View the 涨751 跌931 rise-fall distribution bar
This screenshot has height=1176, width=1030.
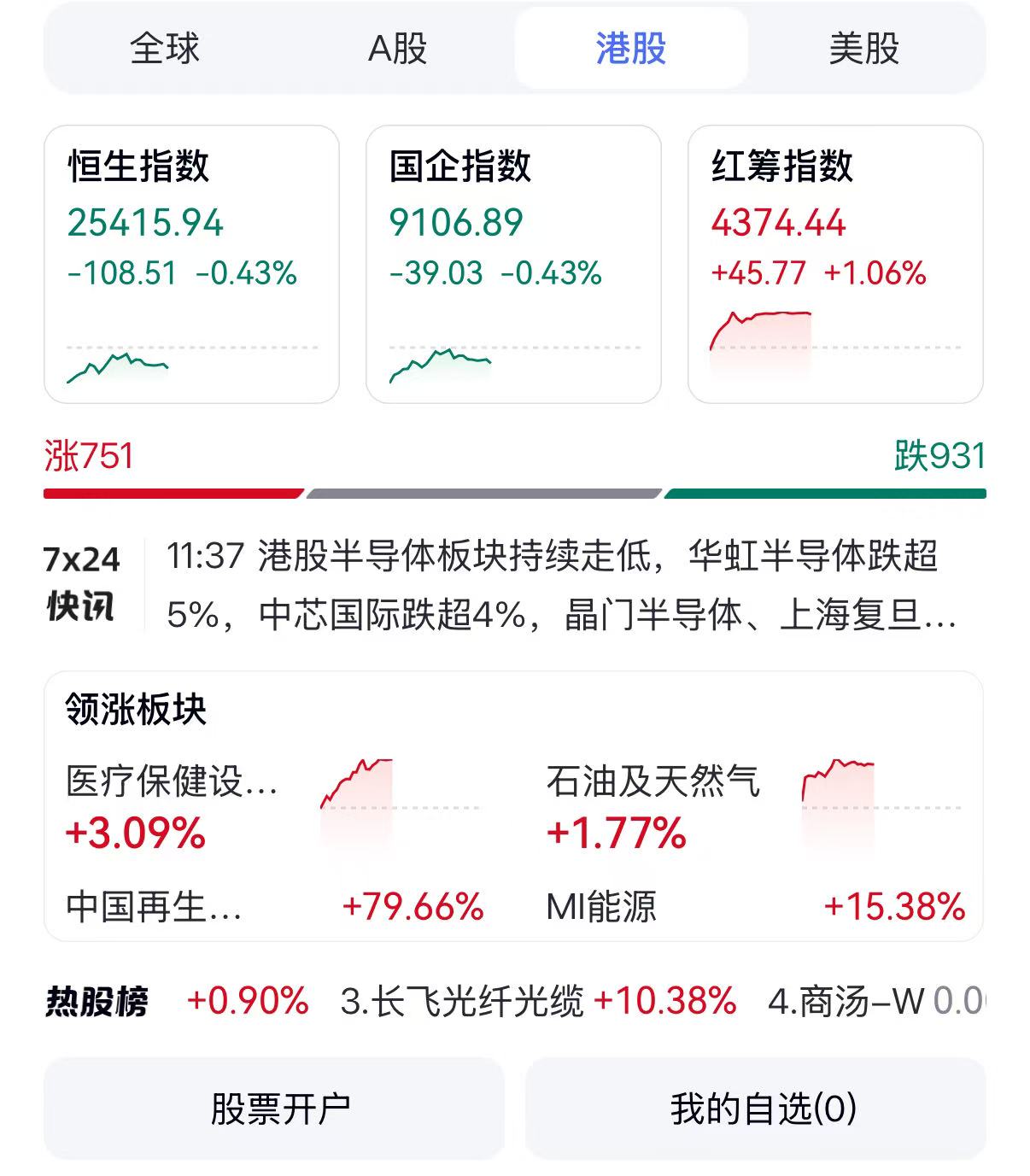(x=515, y=493)
